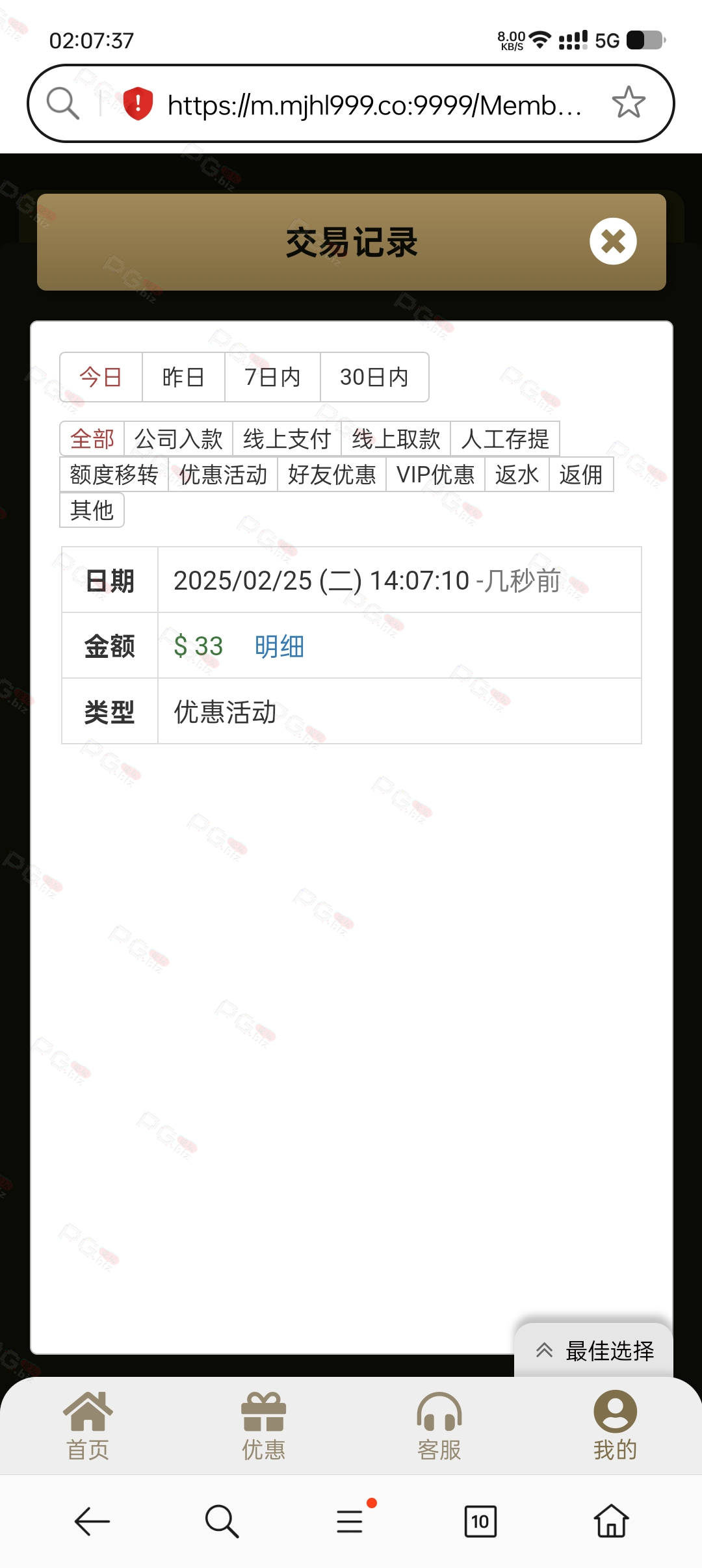Go to the 首页 tab

click(88, 1426)
